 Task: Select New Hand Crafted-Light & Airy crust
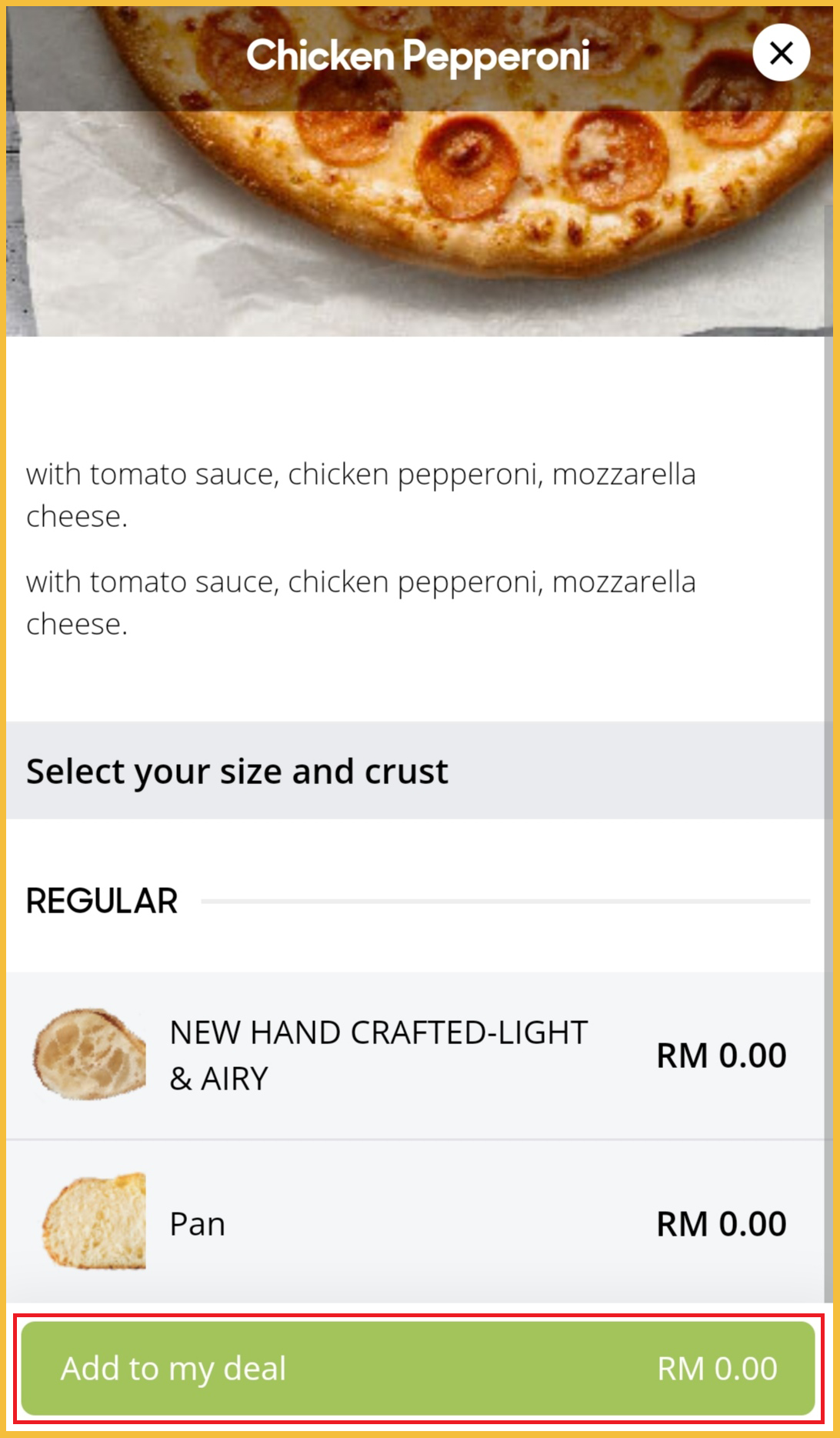(x=415, y=1055)
